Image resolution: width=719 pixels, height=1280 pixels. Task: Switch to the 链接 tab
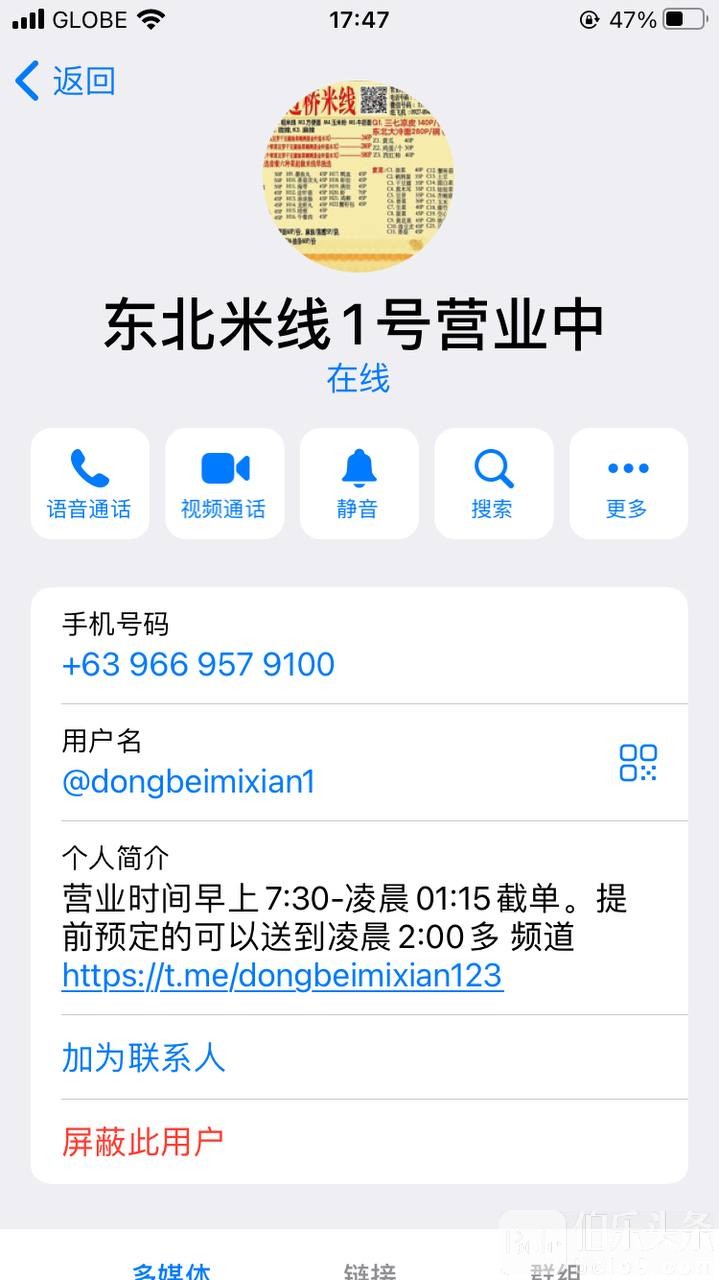point(368,1270)
